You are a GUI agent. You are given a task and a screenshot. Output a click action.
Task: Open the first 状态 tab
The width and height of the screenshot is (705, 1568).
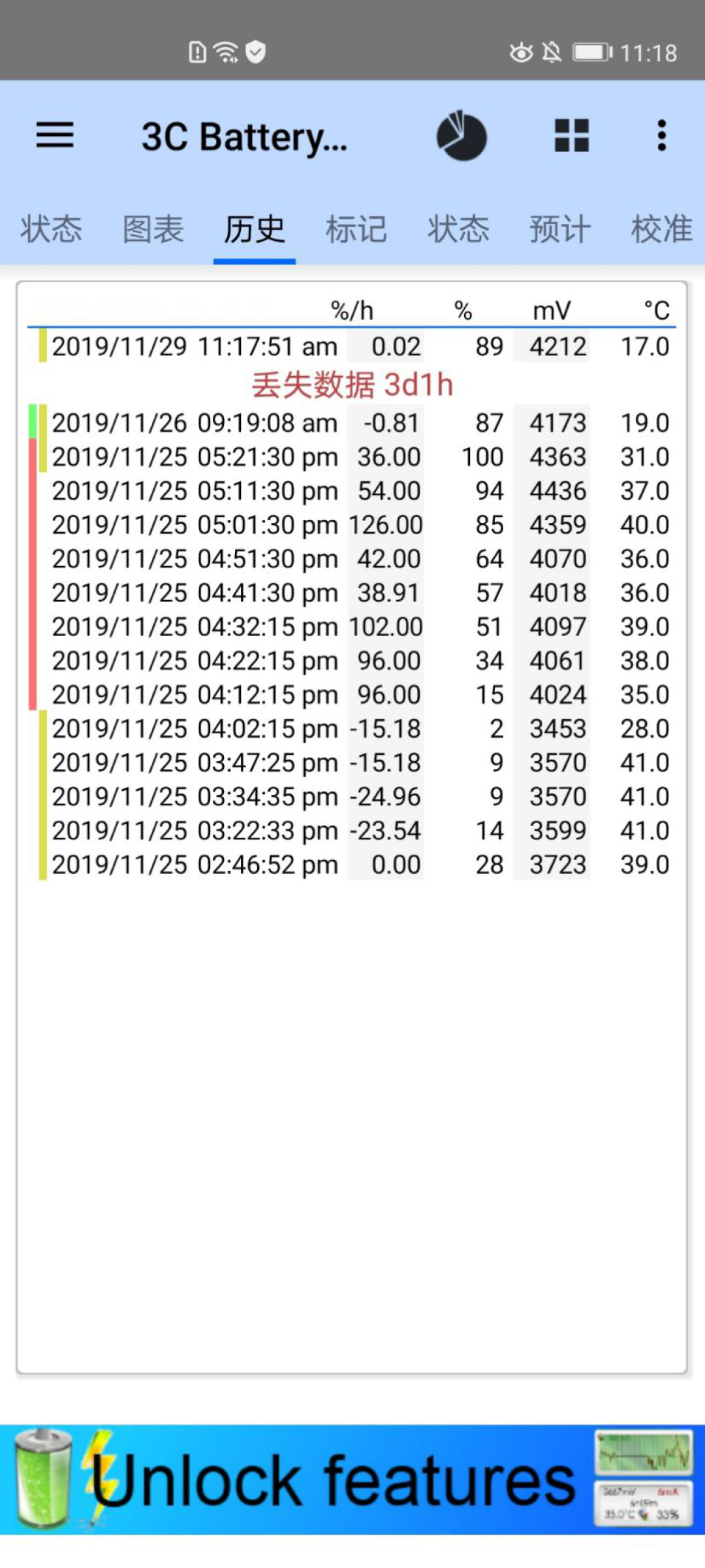click(51, 229)
